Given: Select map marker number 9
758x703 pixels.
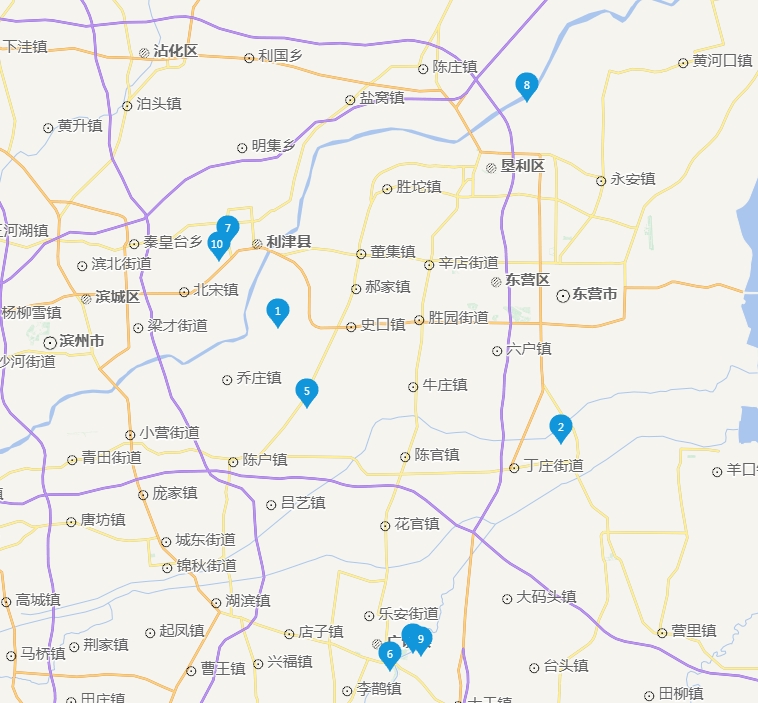Looking at the screenshot, I should tap(422, 639).
